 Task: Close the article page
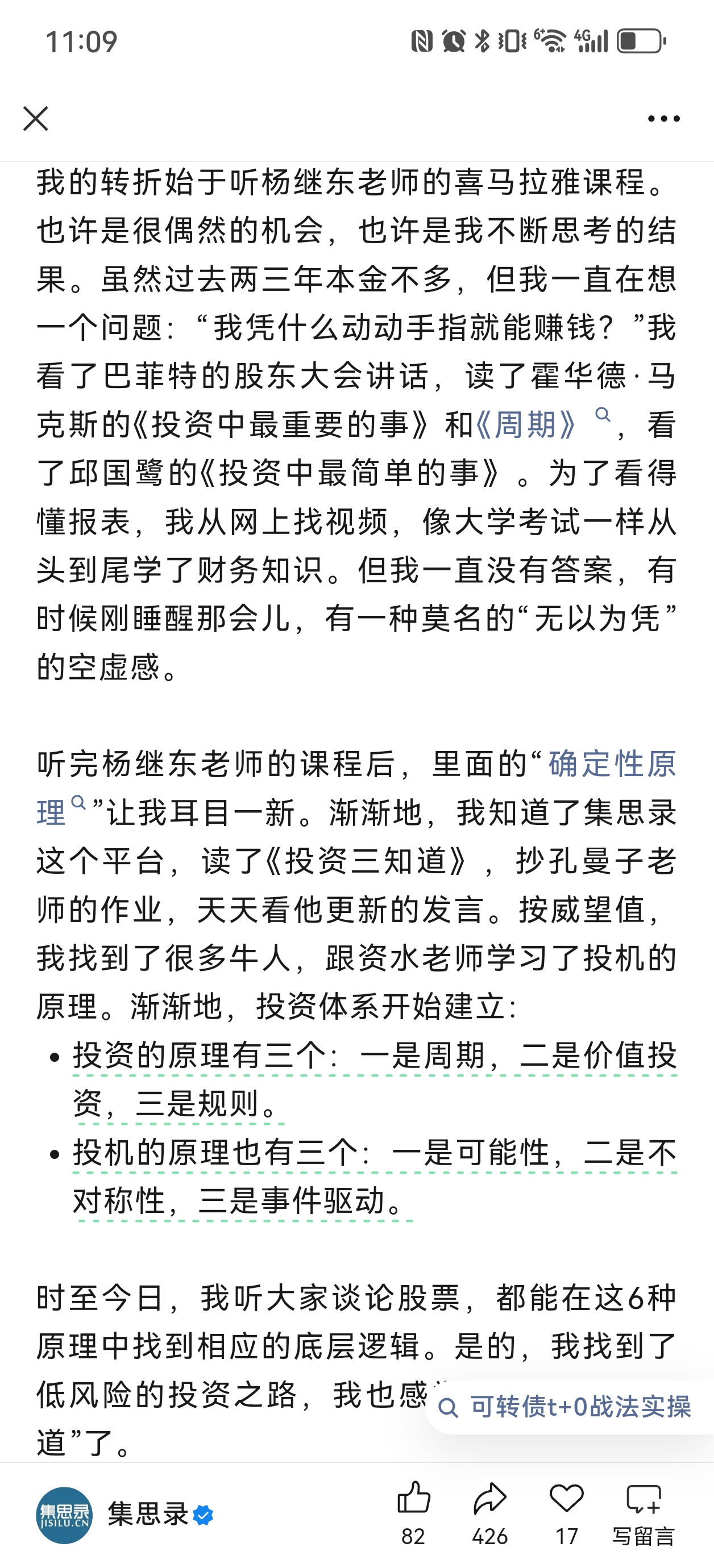click(x=35, y=119)
